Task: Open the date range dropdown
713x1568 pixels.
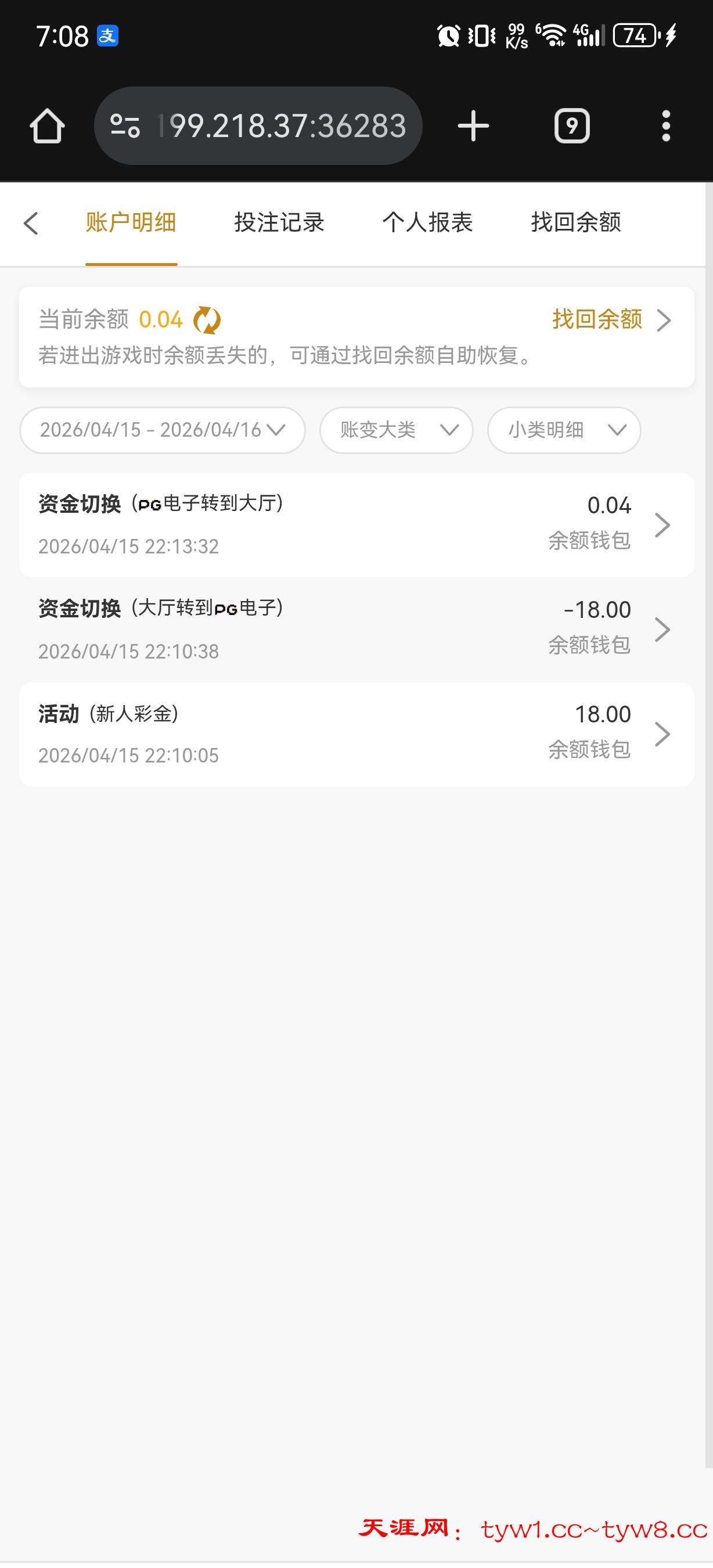Action: coord(163,430)
